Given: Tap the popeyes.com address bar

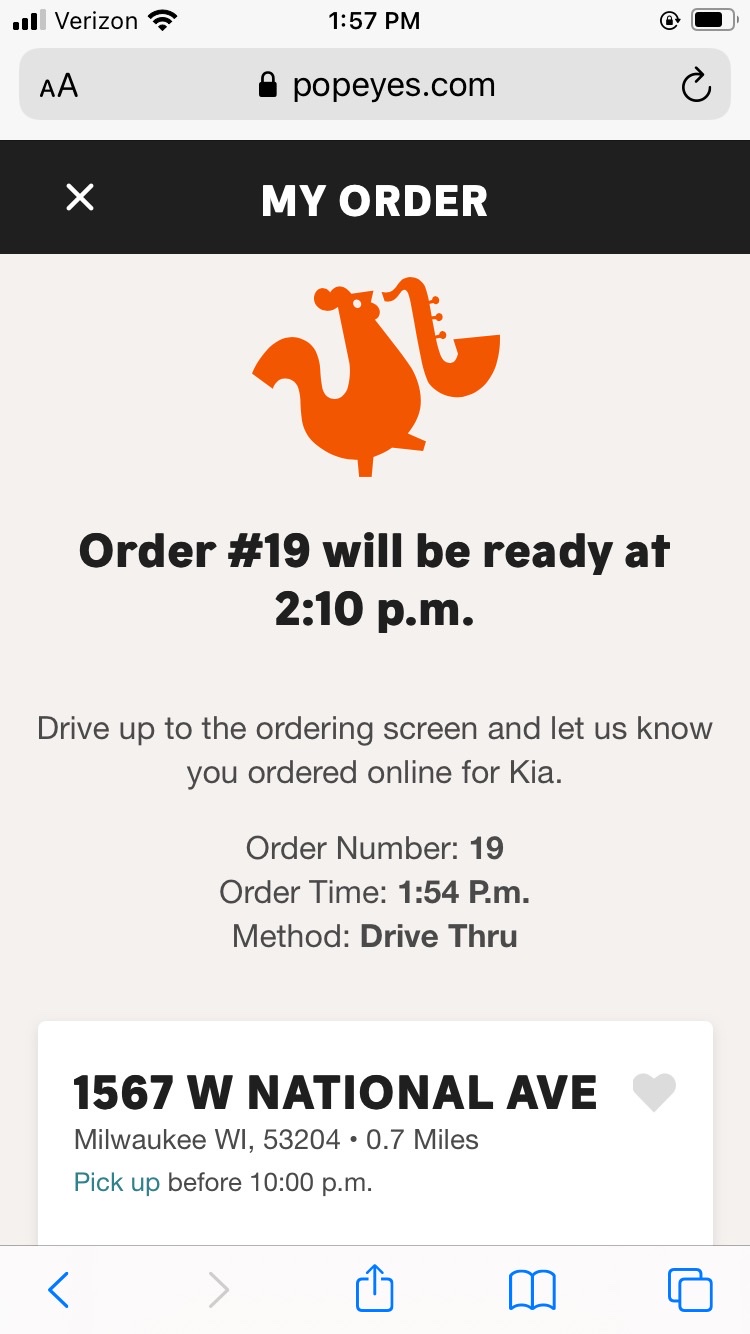Looking at the screenshot, I should click(376, 86).
